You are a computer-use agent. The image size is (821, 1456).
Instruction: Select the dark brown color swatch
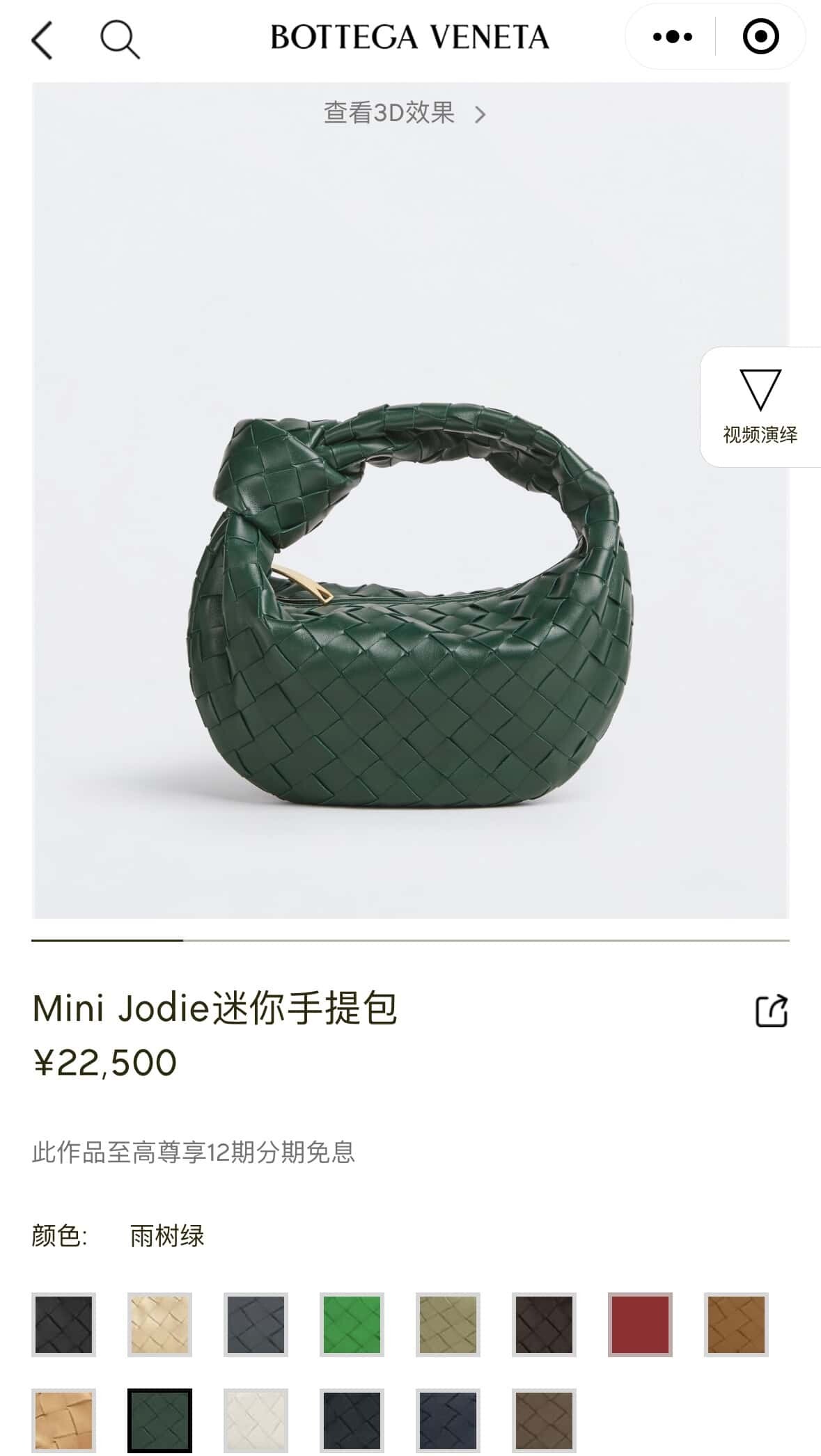click(x=544, y=1325)
